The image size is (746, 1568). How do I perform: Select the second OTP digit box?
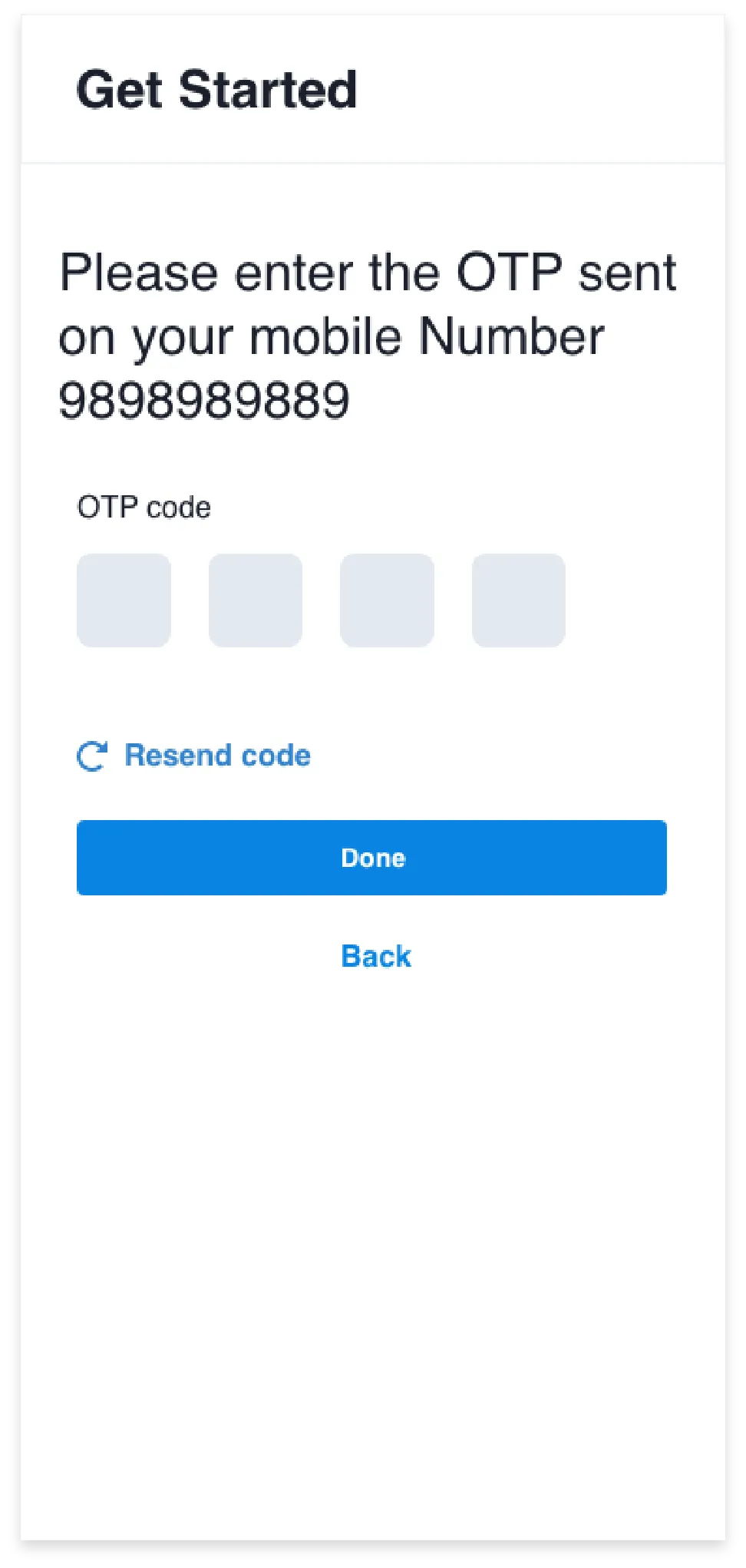pos(256,600)
